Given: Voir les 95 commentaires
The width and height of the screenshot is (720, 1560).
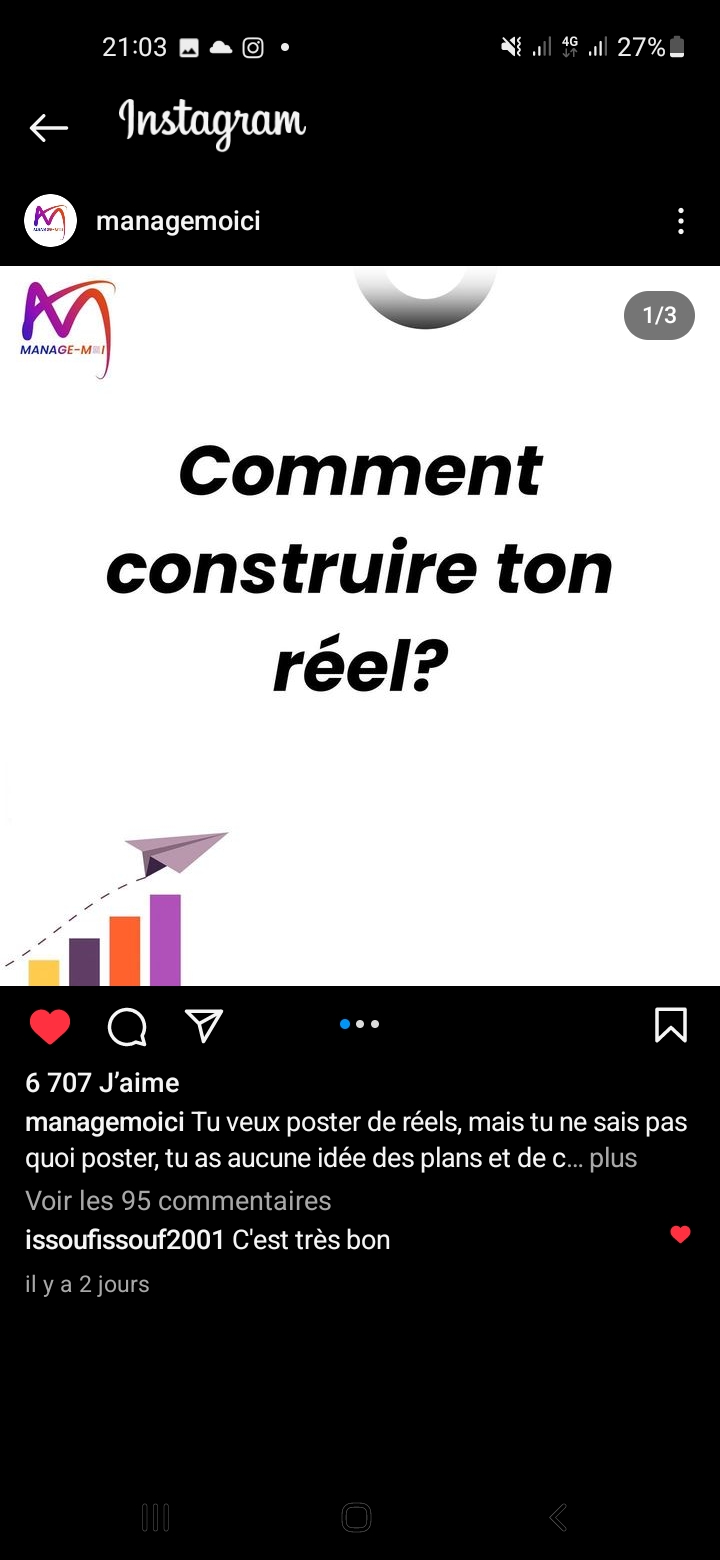Looking at the screenshot, I should (x=178, y=1200).
